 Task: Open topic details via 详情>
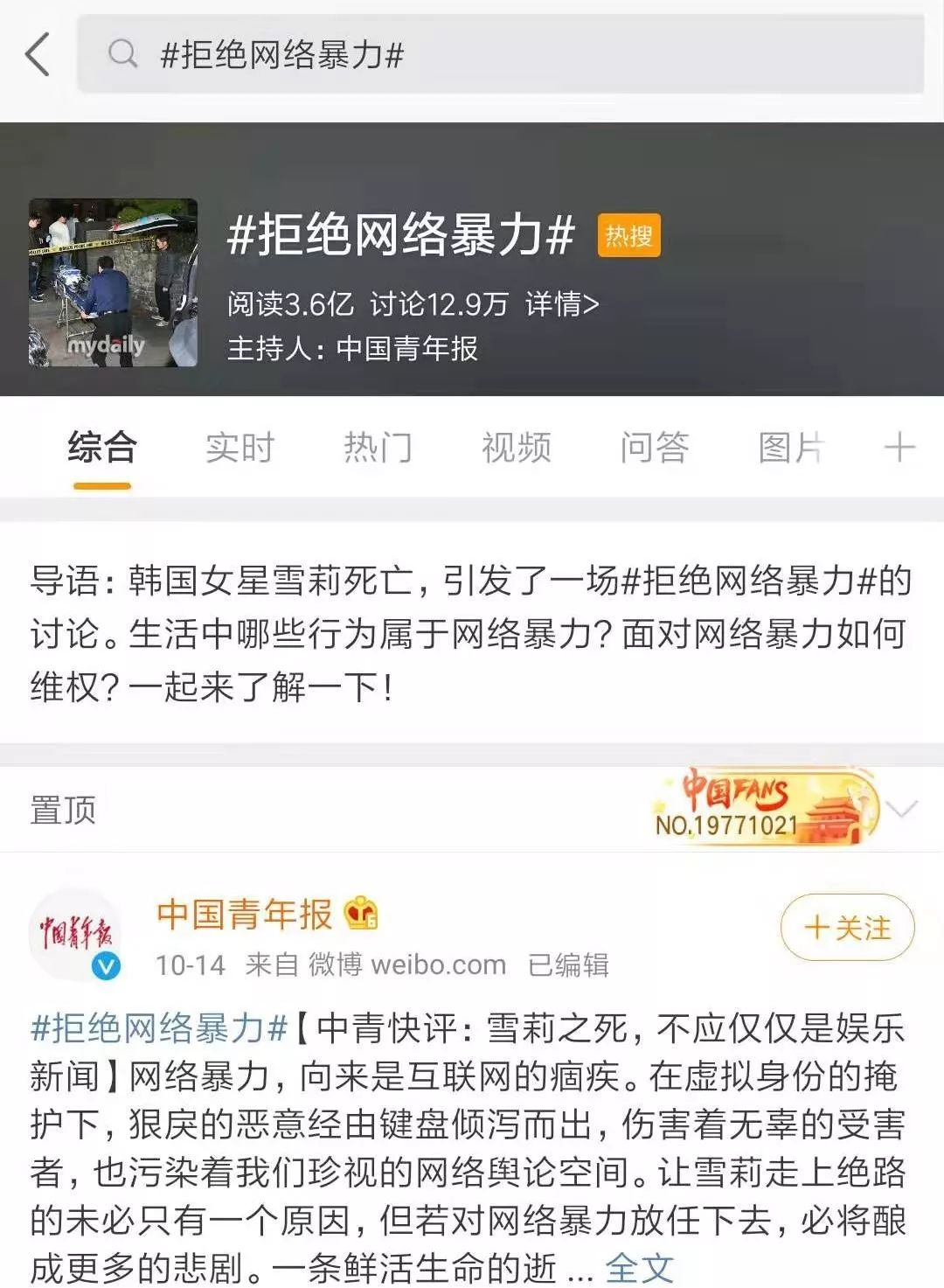click(x=562, y=304)
